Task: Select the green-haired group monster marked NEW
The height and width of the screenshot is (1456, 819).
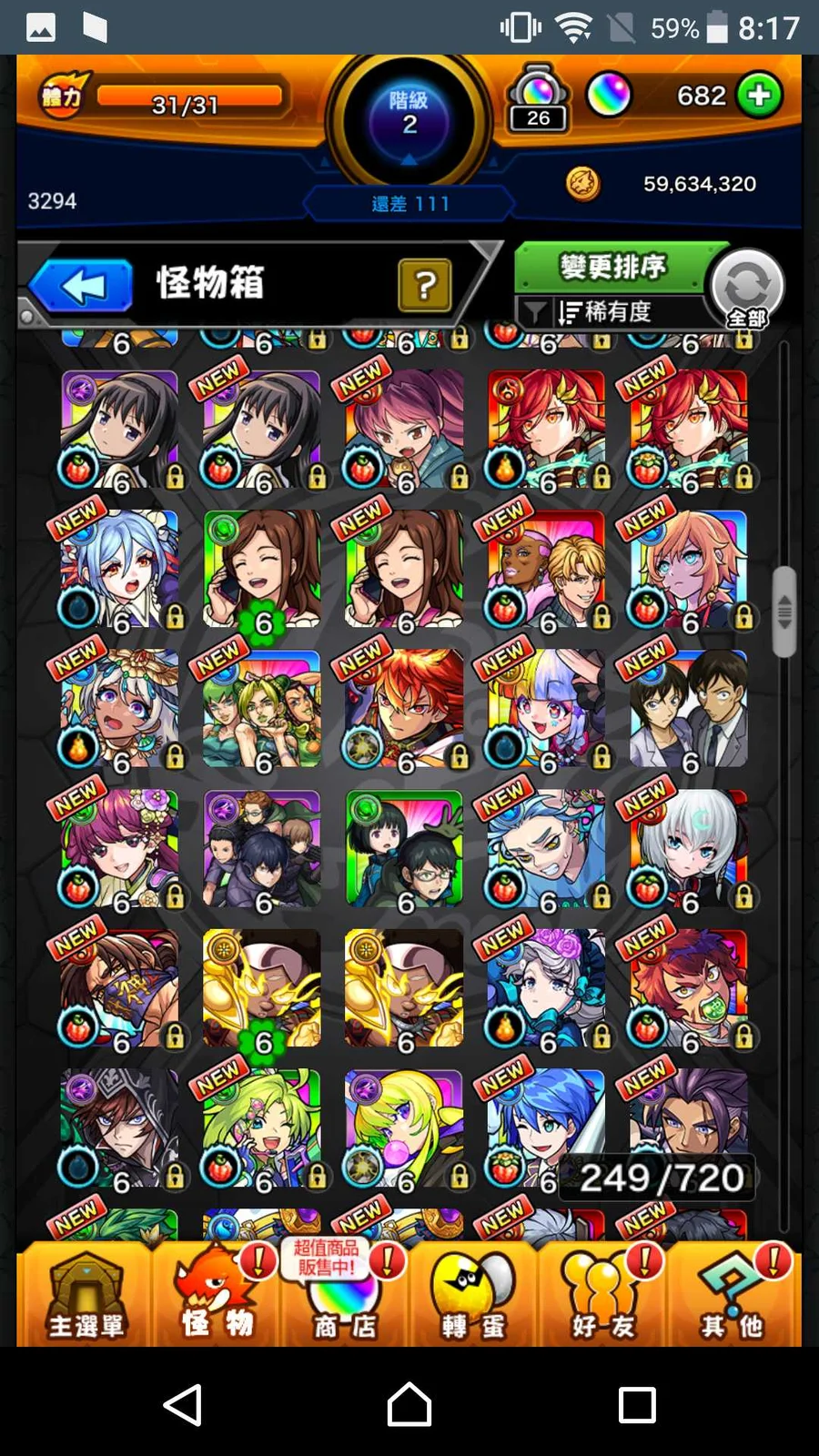Action: point(262,710)
